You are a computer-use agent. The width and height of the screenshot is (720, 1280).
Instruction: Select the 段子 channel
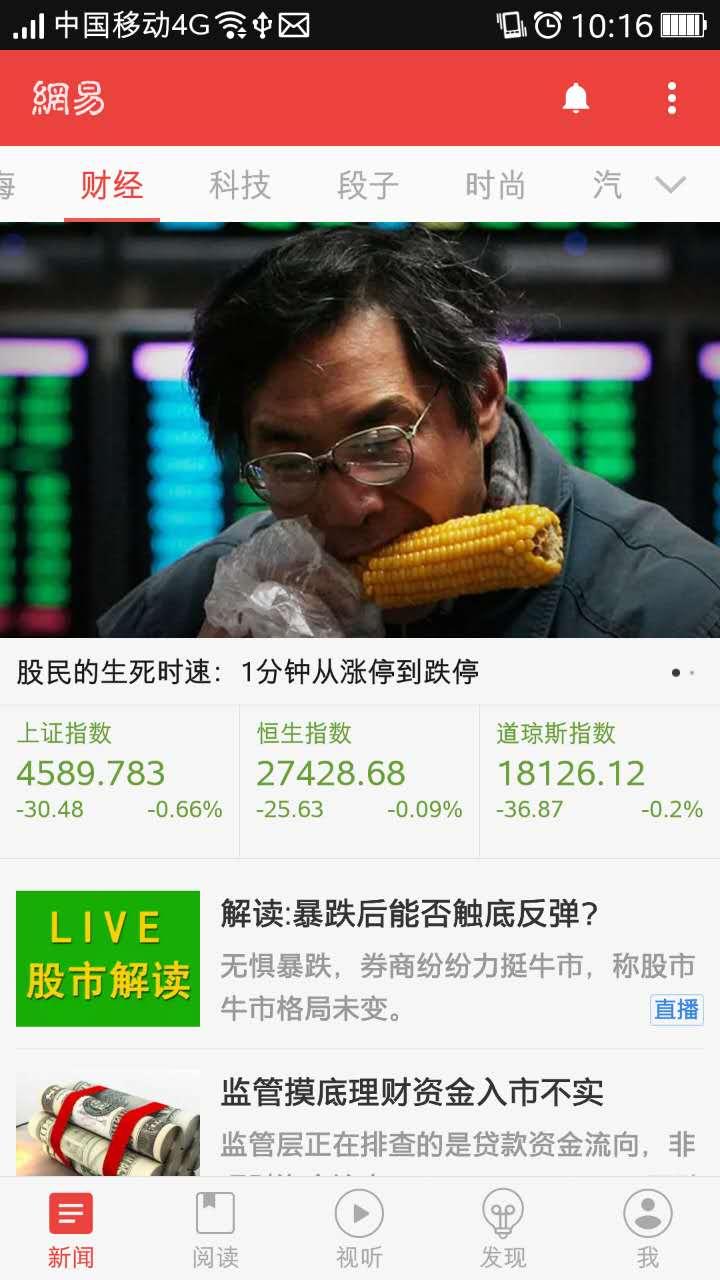[x=367, y=186]
